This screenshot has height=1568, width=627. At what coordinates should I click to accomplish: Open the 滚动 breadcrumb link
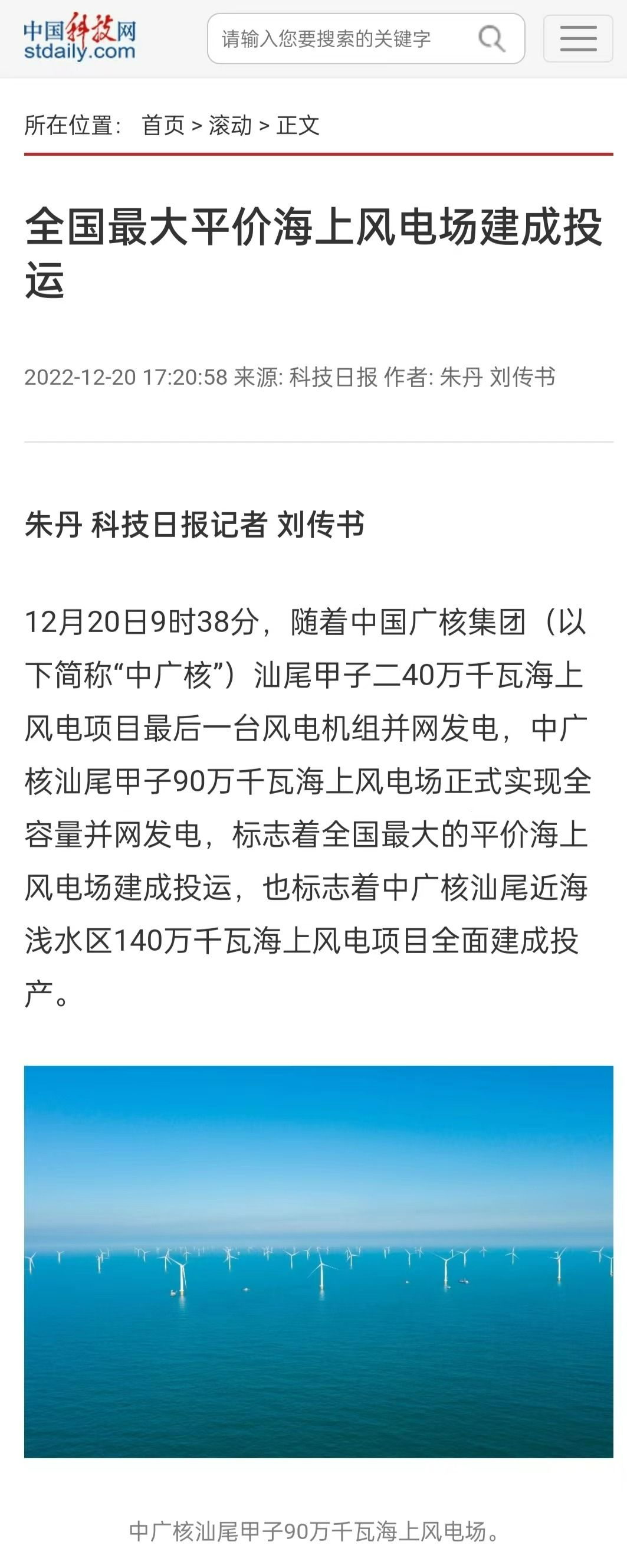click(x=231, y=125)
